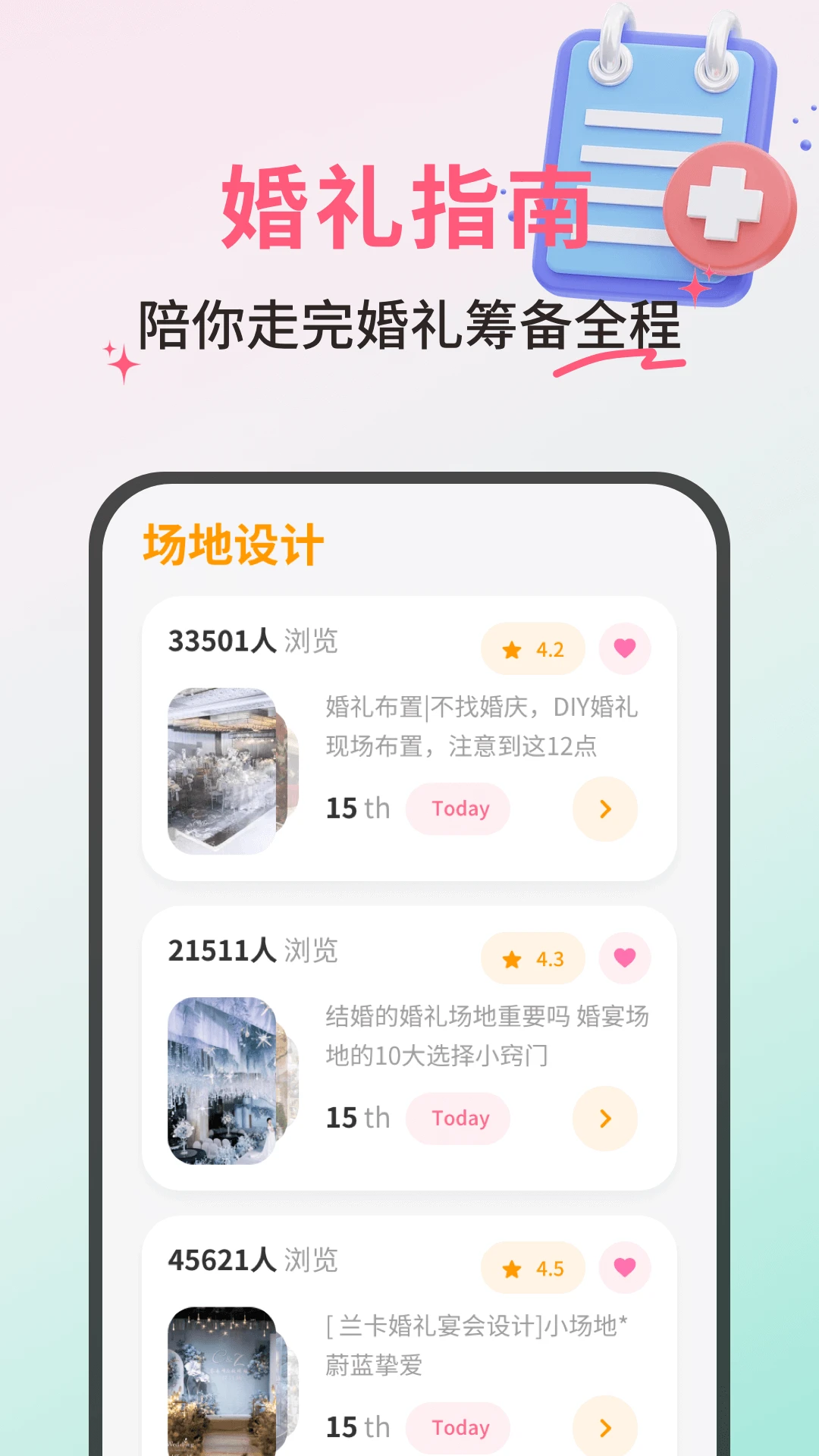The image size is (819, 1456).
Task: Open the 婚宴场地 article with the chevron button
Action: (604, 1118)
